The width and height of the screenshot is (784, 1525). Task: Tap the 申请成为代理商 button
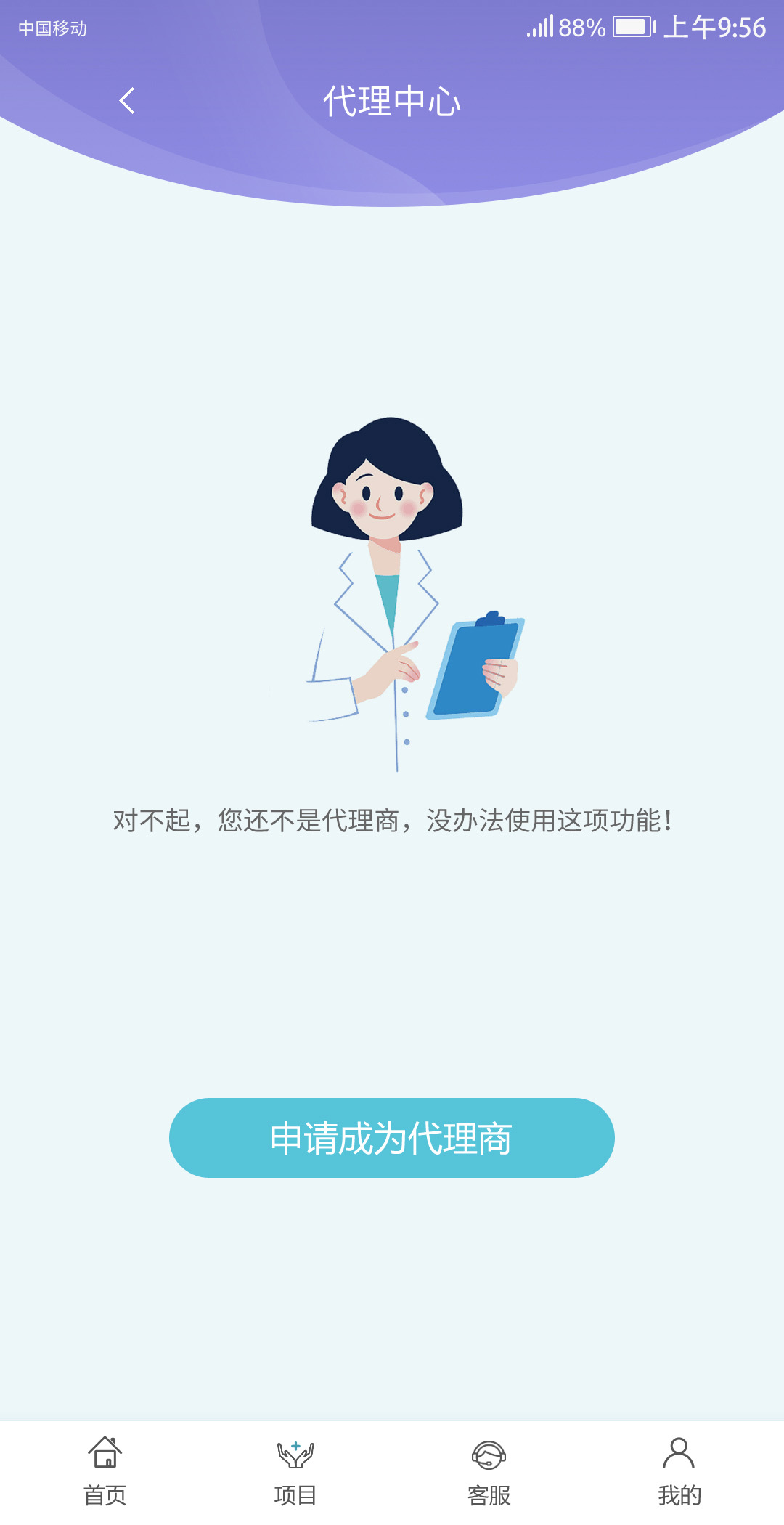(392, 1138)
